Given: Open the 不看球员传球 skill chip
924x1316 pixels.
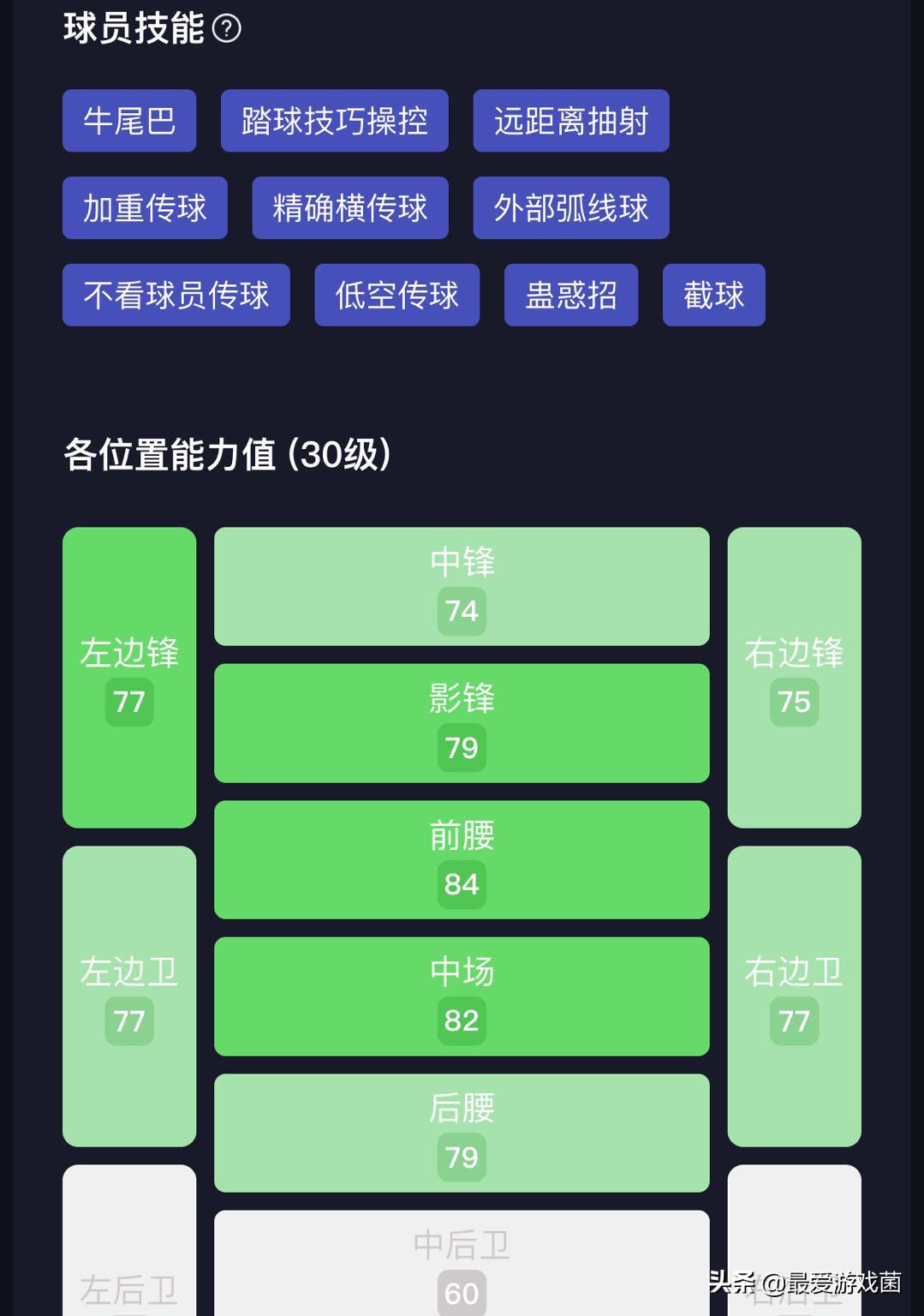Looking at the screenshot, I should click(176, 296).
